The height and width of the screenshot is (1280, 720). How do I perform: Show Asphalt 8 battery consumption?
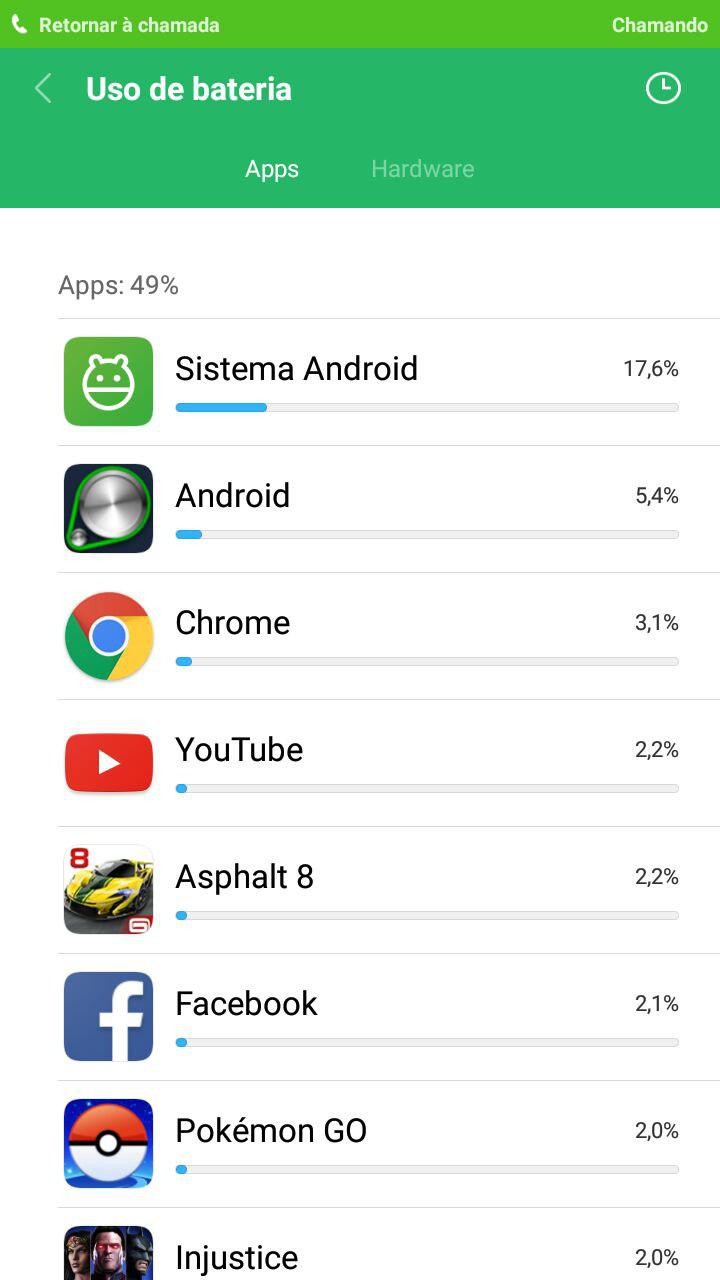tap(388, 890)
